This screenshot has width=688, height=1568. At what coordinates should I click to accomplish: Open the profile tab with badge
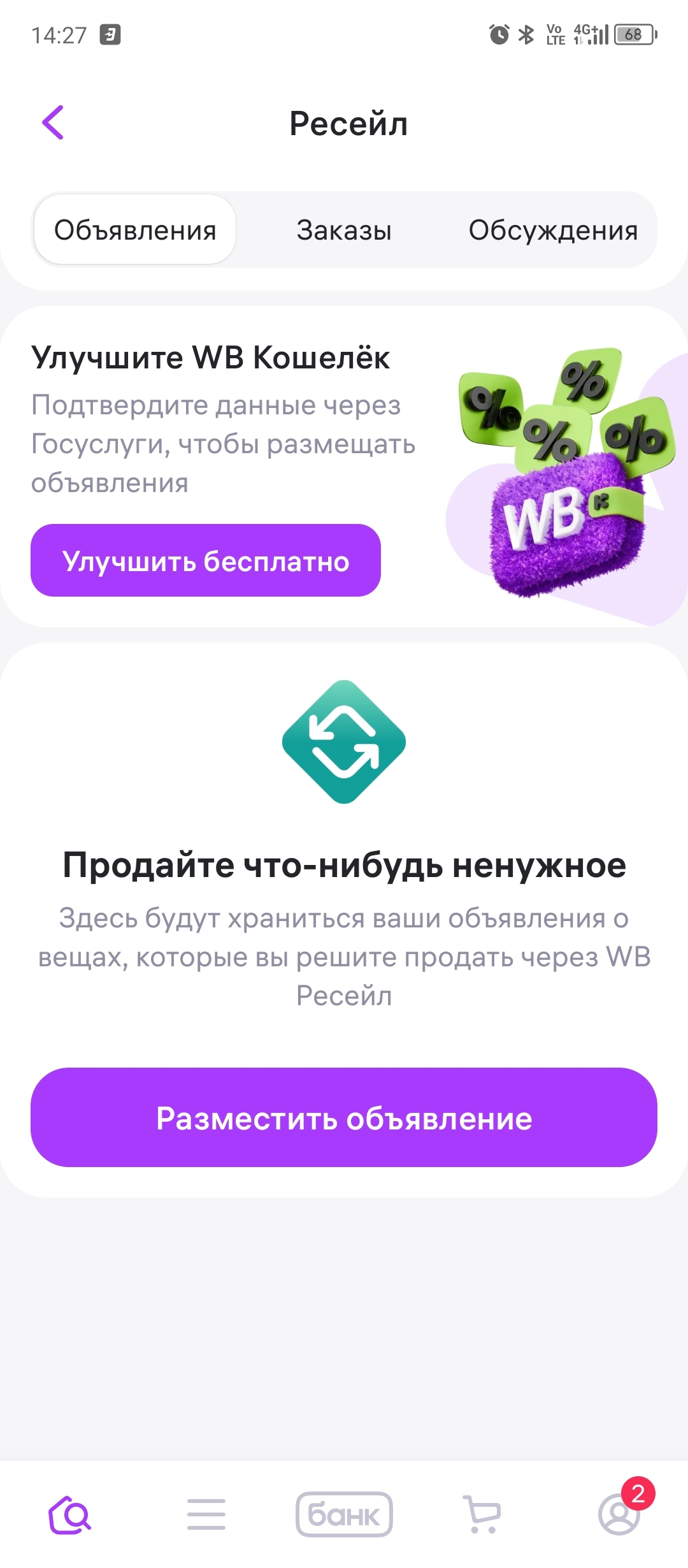619,1514
